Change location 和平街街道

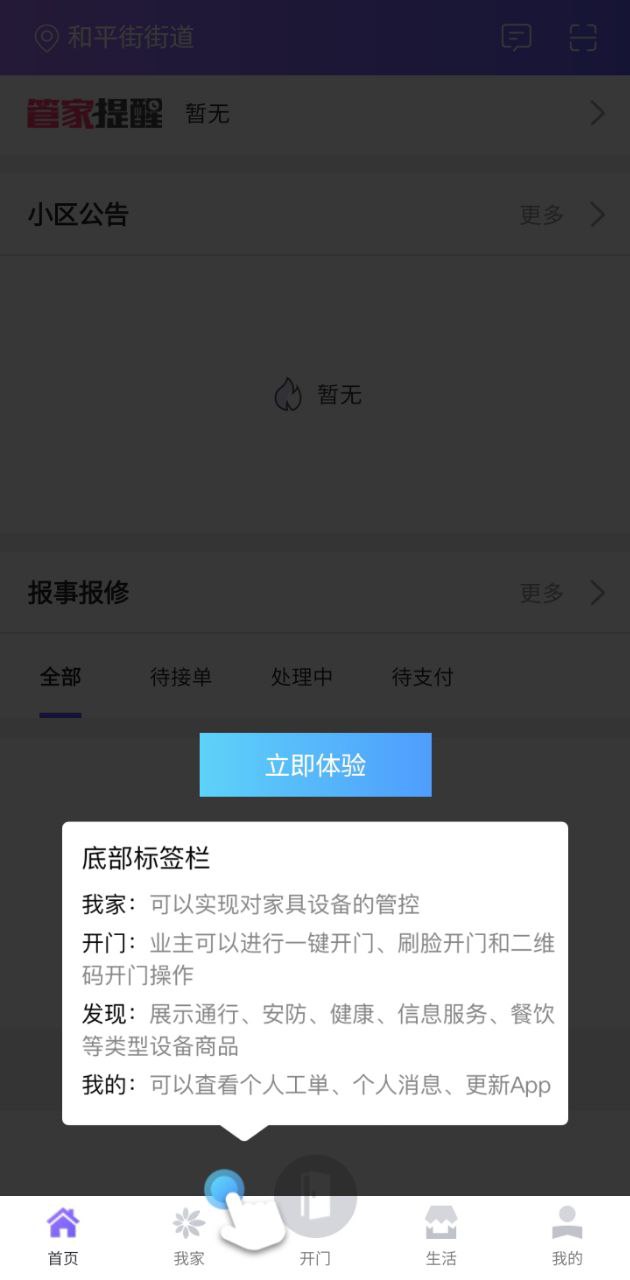click(115, 38)
